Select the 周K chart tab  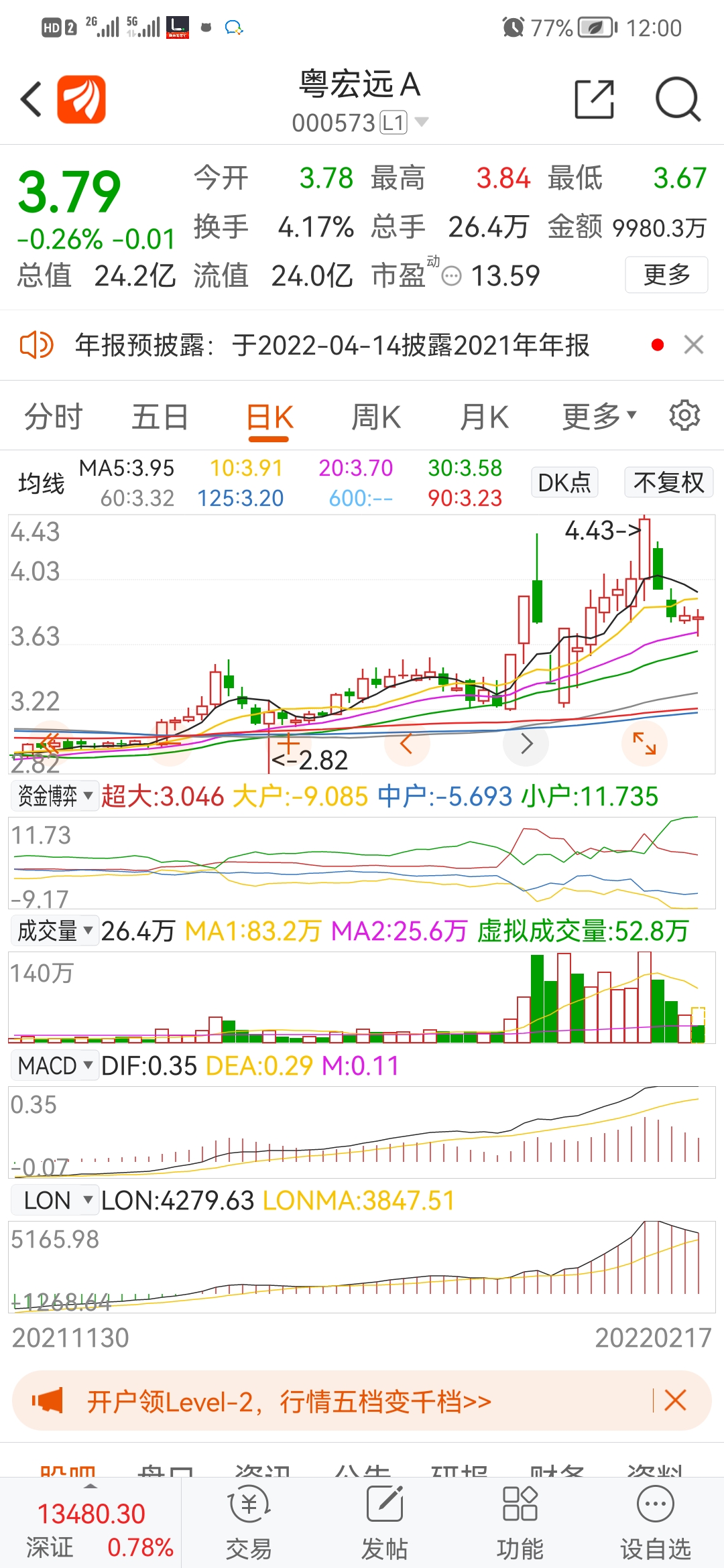(376, 417)
